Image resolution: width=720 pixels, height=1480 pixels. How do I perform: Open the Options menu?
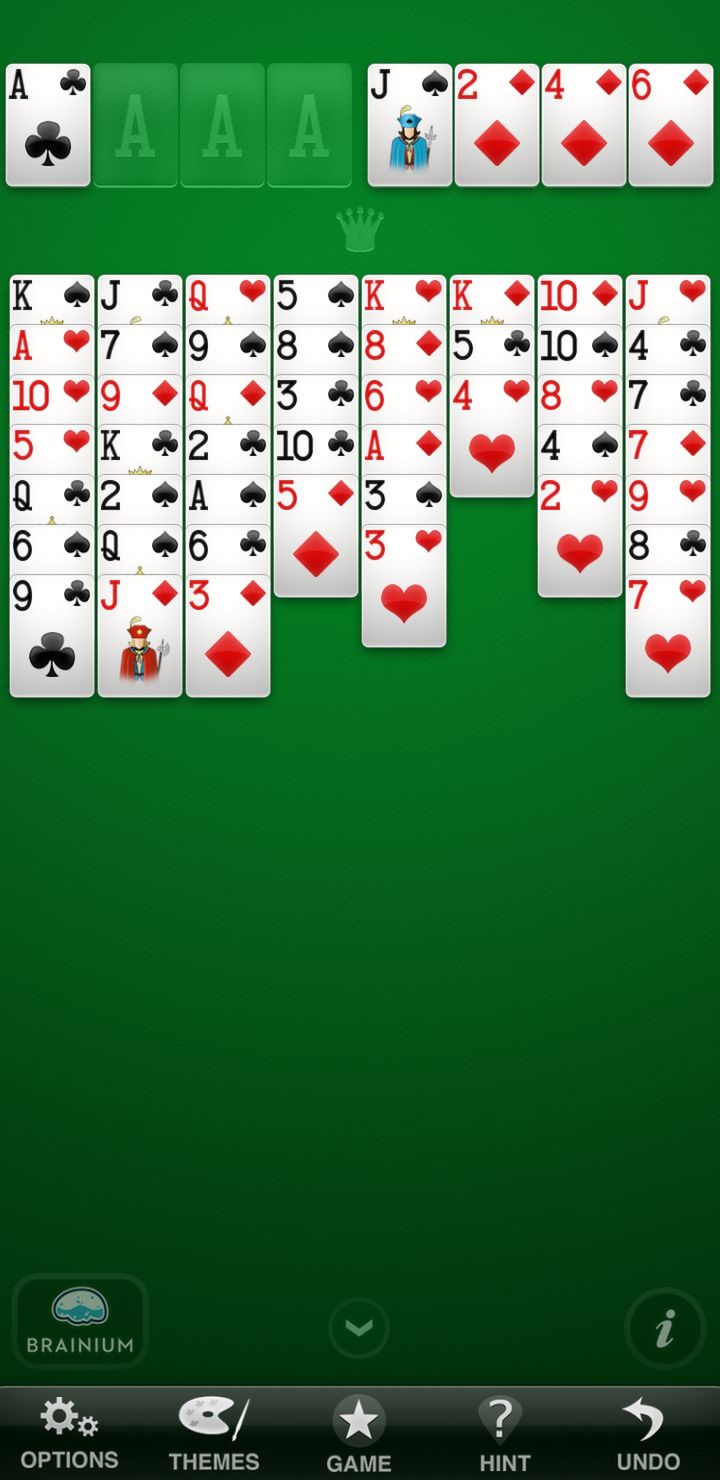pos(69,1433)
